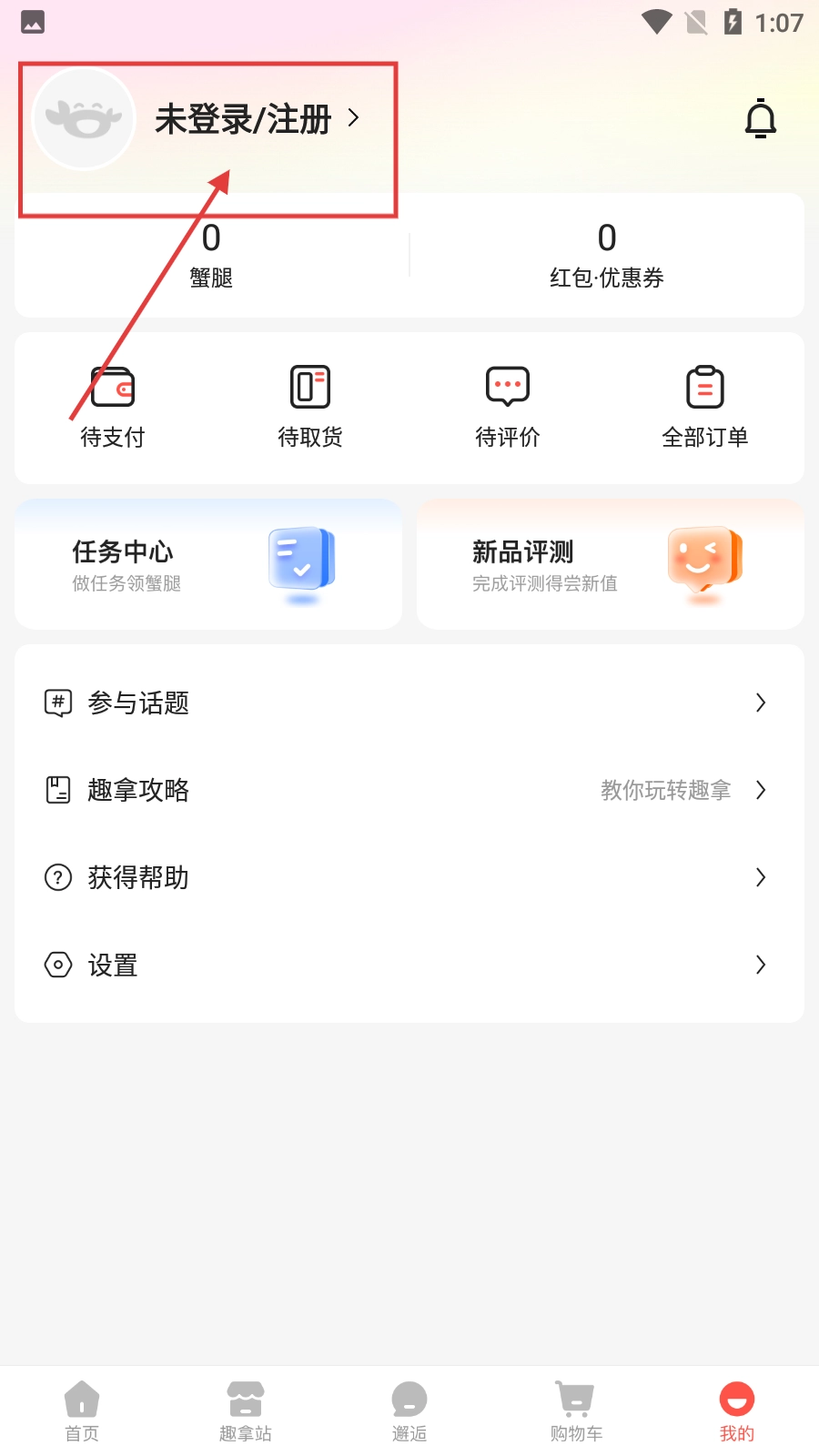This screenshot has width=819, height=1456.
Task: Select the 我的 tab
Action: 737,1411
